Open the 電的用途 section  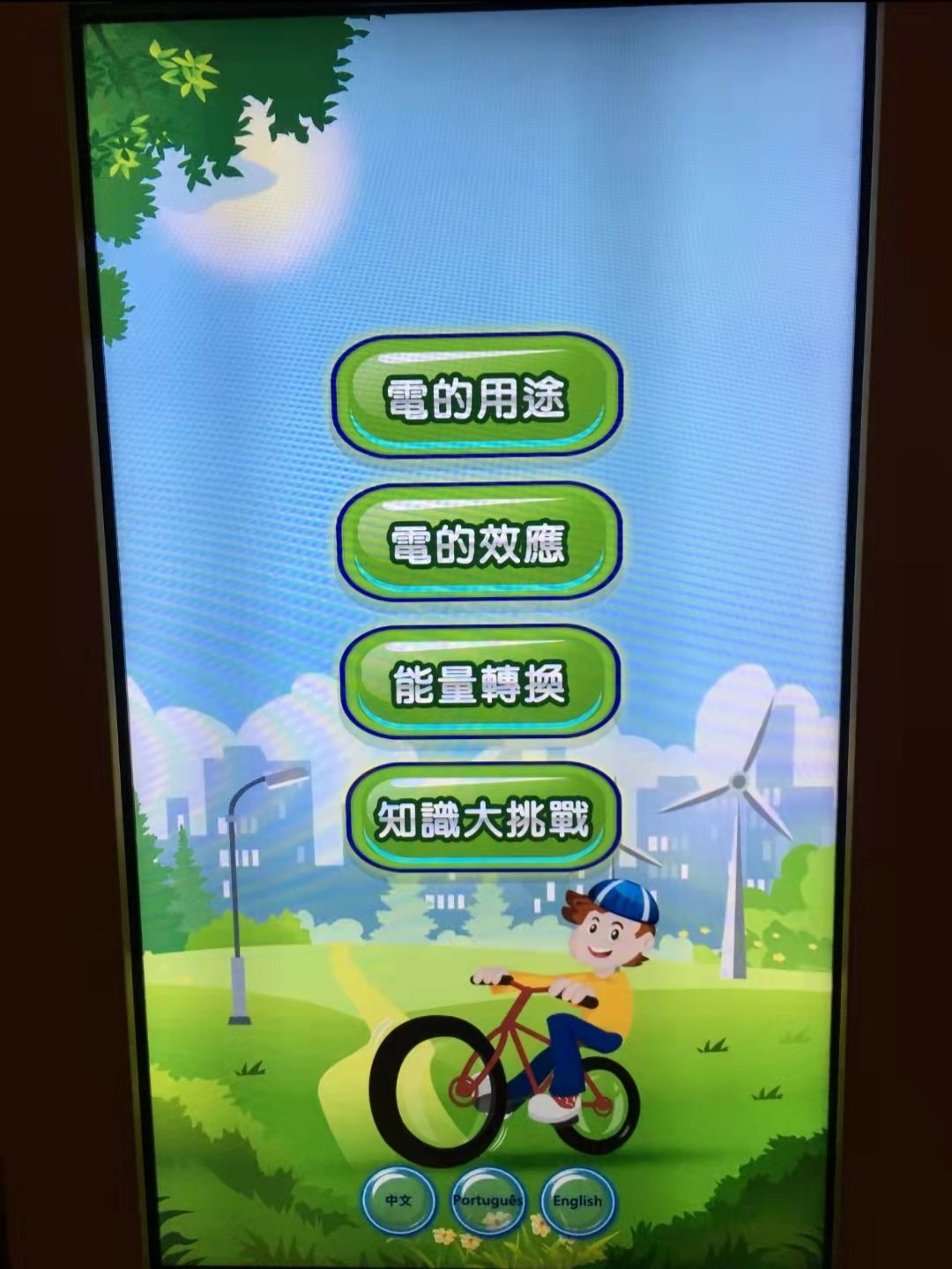click(x=477, y=396)
